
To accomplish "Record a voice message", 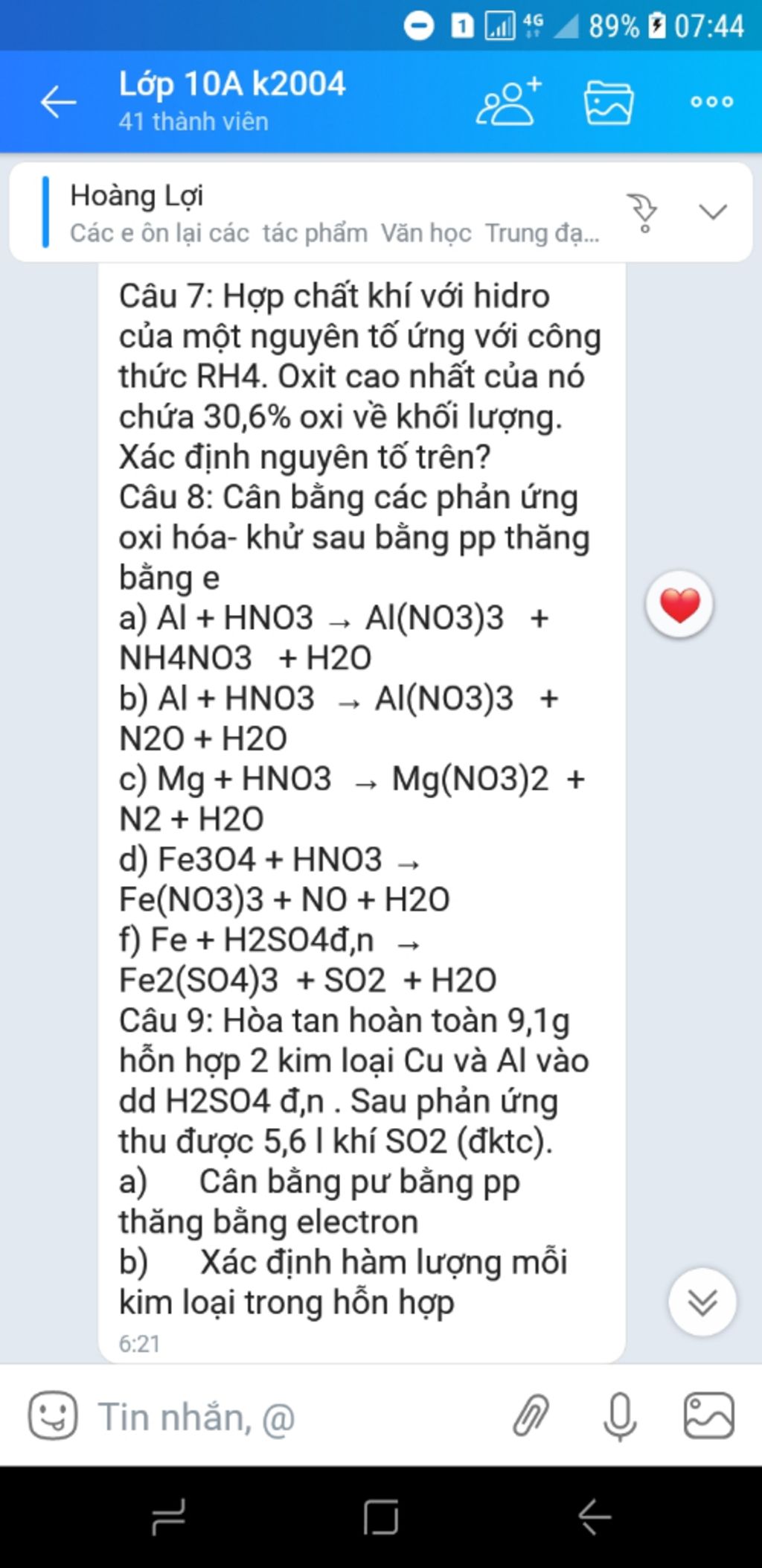I will 619,1415.
